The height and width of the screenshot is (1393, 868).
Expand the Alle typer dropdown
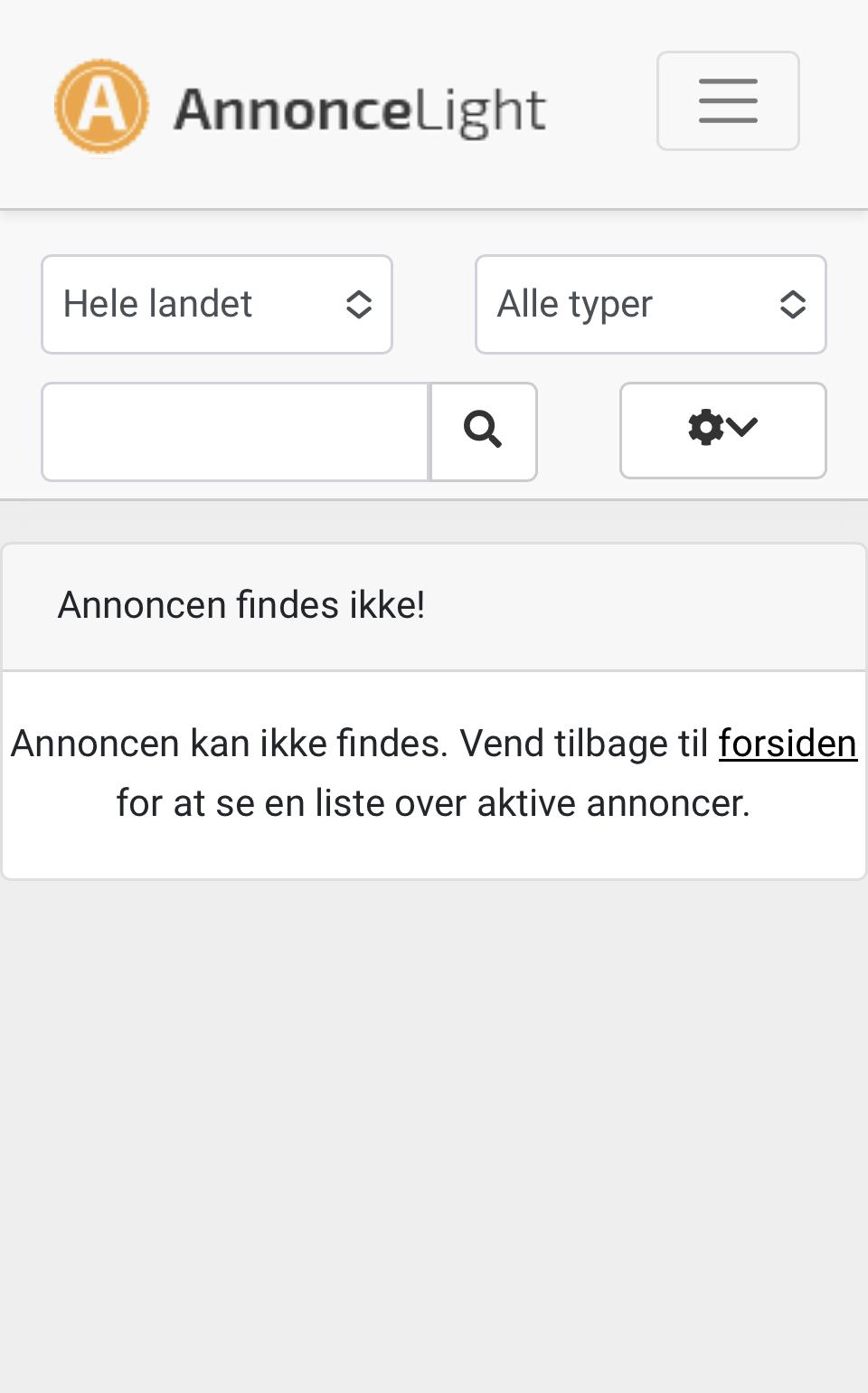point(651,304)
